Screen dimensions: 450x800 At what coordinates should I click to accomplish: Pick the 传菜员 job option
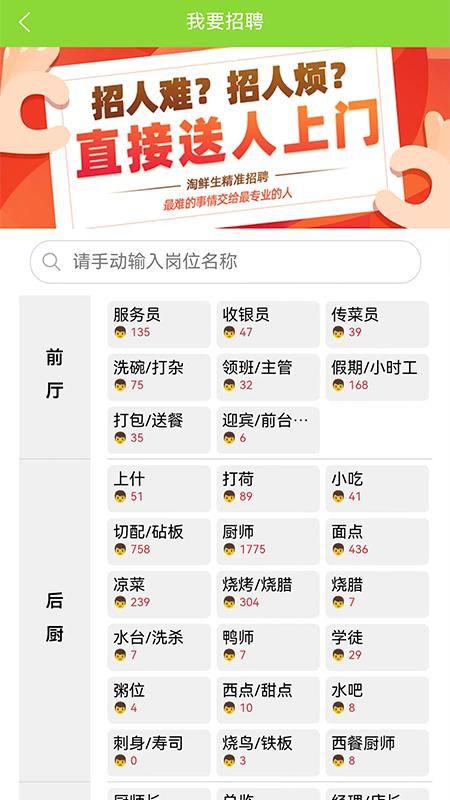point(377,324)
